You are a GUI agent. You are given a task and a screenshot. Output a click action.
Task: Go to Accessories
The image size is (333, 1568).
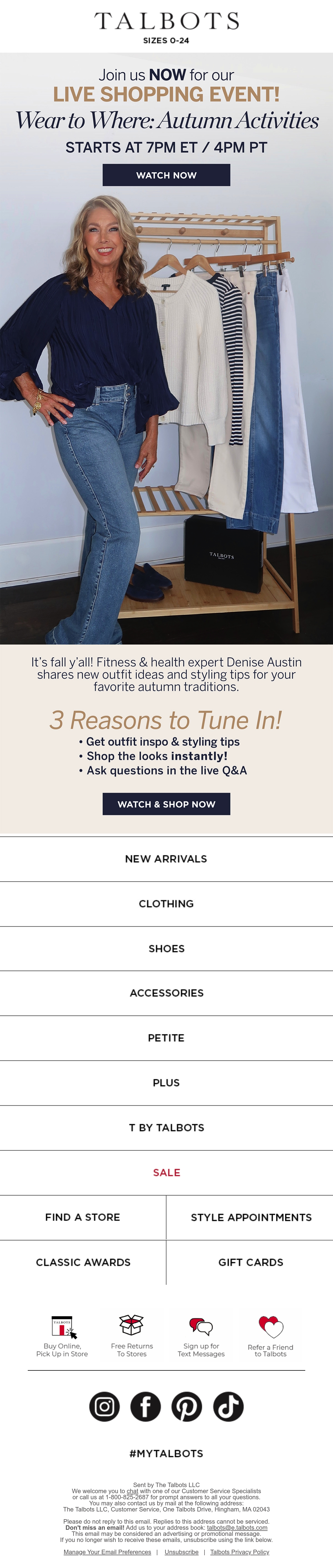166,993
